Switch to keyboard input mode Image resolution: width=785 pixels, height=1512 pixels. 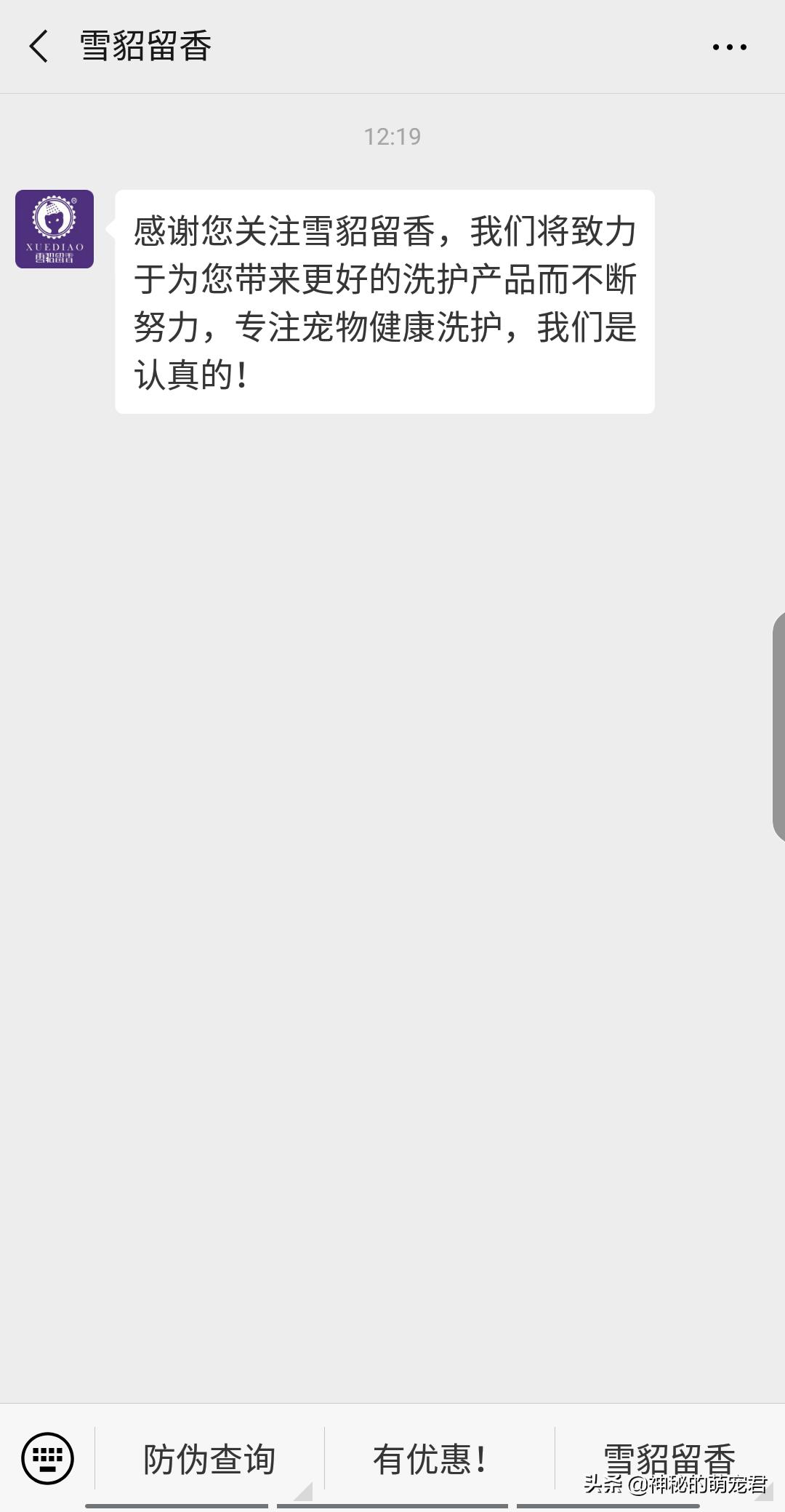pos(48,1458)
